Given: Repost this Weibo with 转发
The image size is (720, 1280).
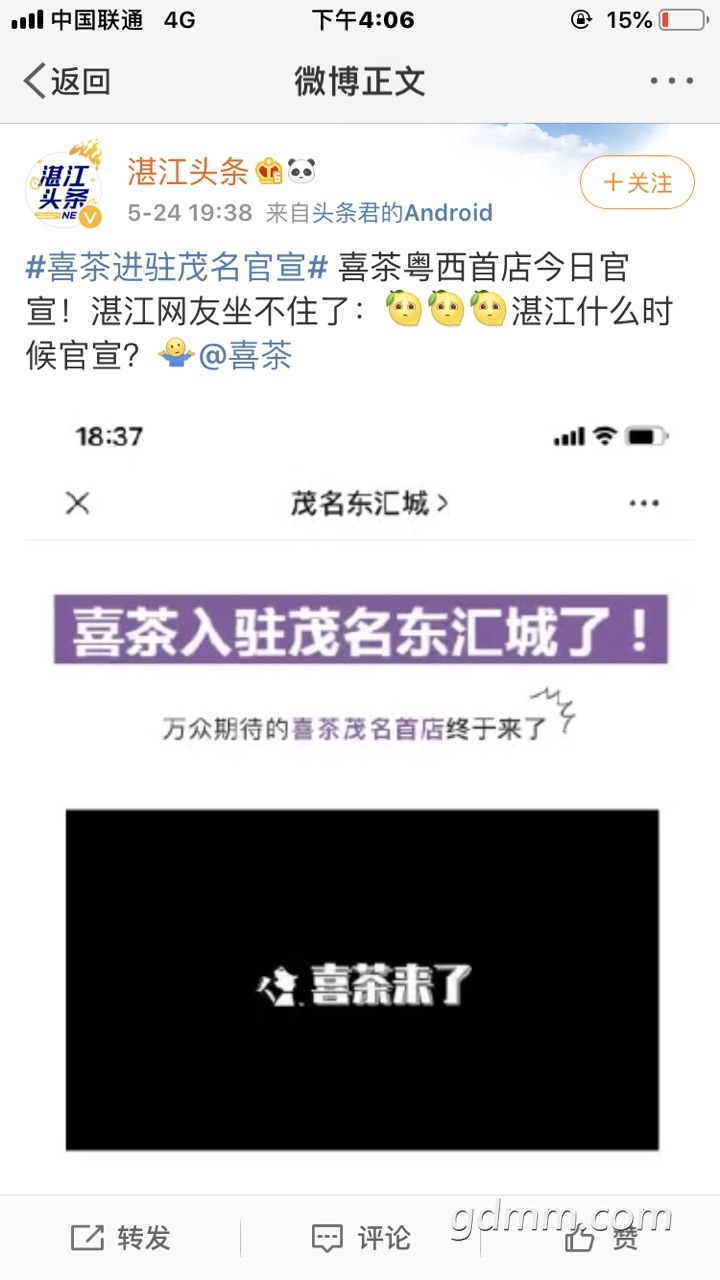Looking at the screenshot, I should pos(121,1238).
